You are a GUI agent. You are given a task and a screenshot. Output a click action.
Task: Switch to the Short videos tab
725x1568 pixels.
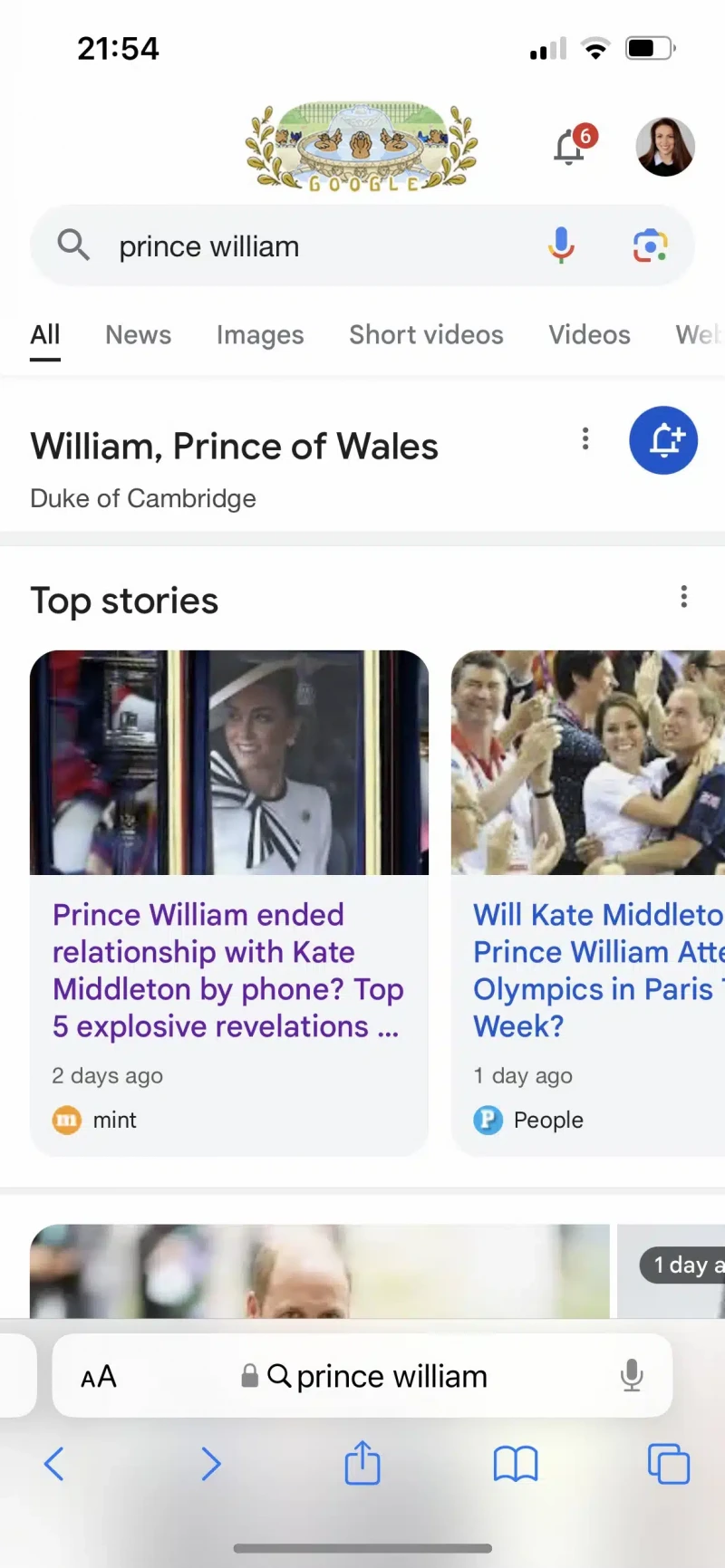click(x=426, y=335)
